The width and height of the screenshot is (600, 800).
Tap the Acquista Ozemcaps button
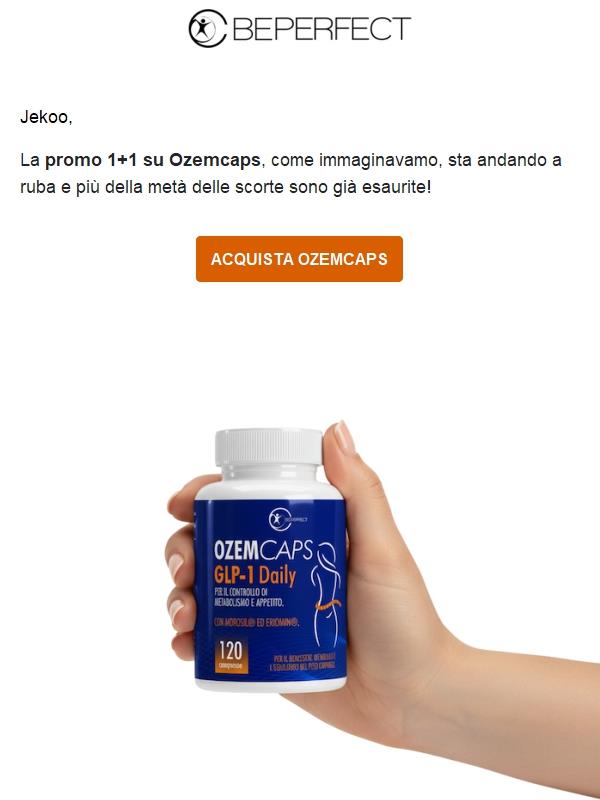coord(299,259)
